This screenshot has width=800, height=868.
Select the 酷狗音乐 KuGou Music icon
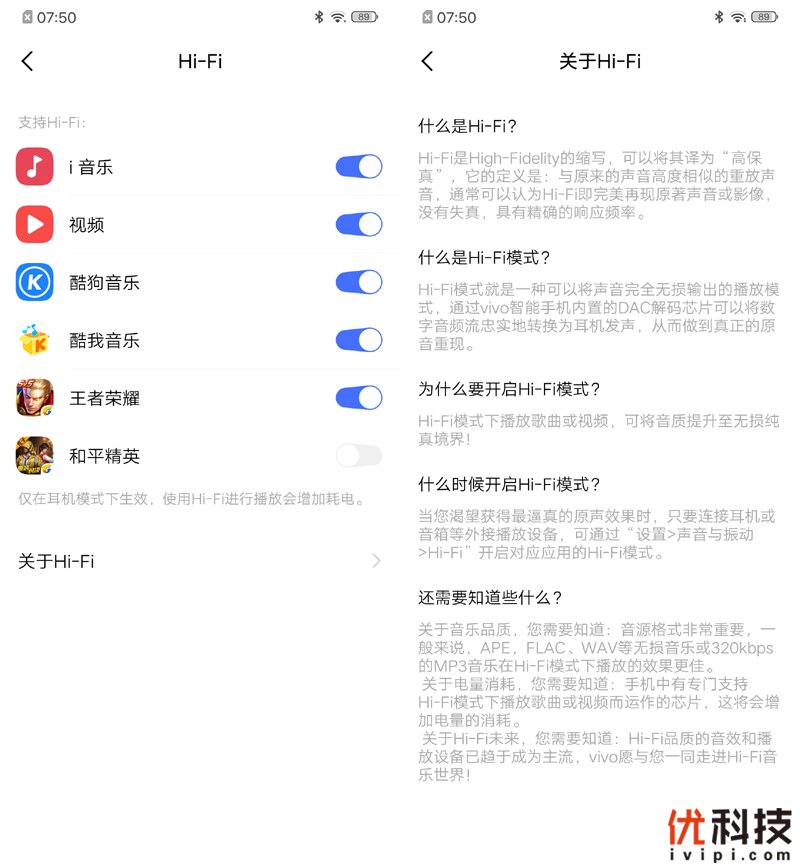[35, 282]
